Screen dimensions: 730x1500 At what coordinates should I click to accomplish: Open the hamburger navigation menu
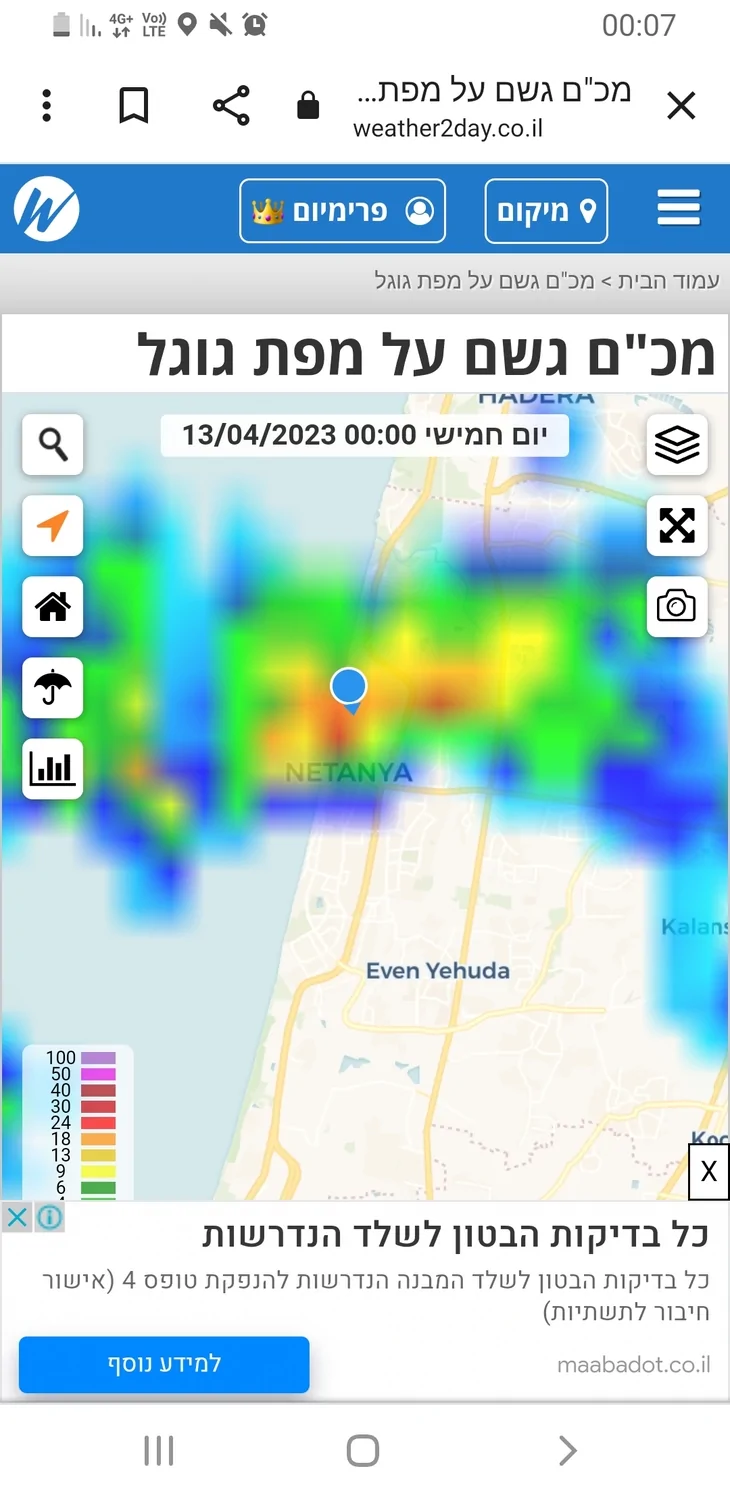click(678, 210)
